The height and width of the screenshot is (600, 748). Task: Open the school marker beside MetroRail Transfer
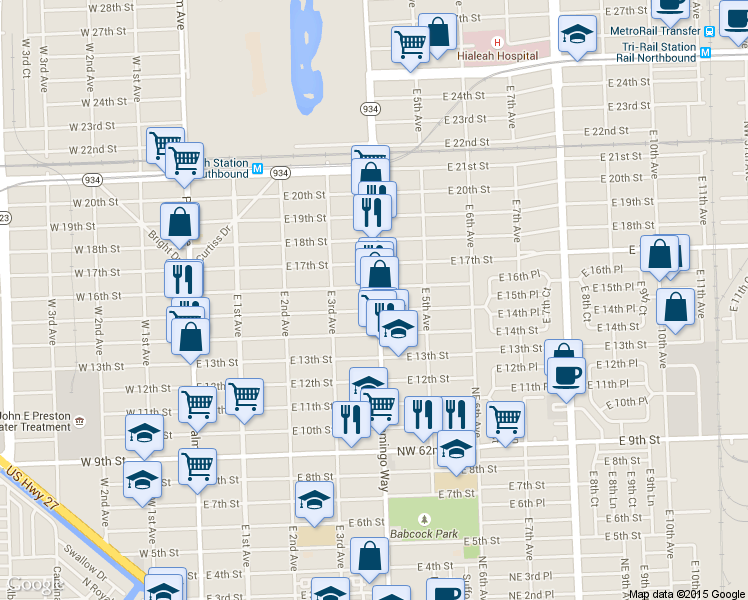click(x=577, y=38)
